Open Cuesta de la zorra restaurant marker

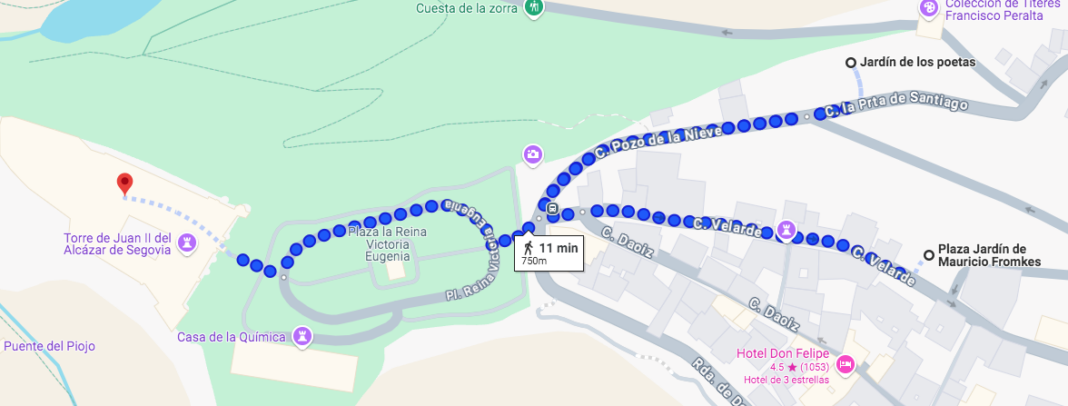535,7
